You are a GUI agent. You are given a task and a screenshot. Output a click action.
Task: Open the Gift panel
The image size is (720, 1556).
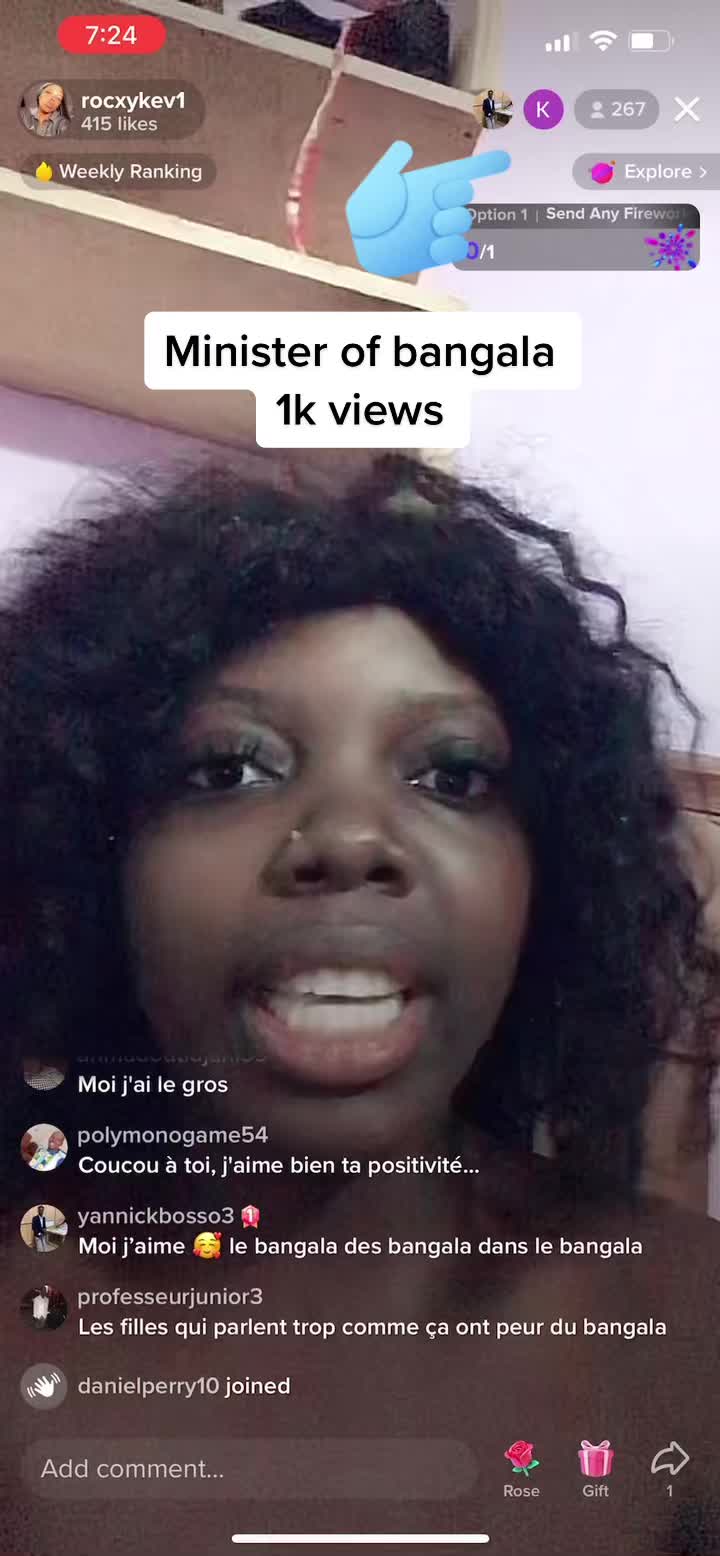coord(595,1468)
